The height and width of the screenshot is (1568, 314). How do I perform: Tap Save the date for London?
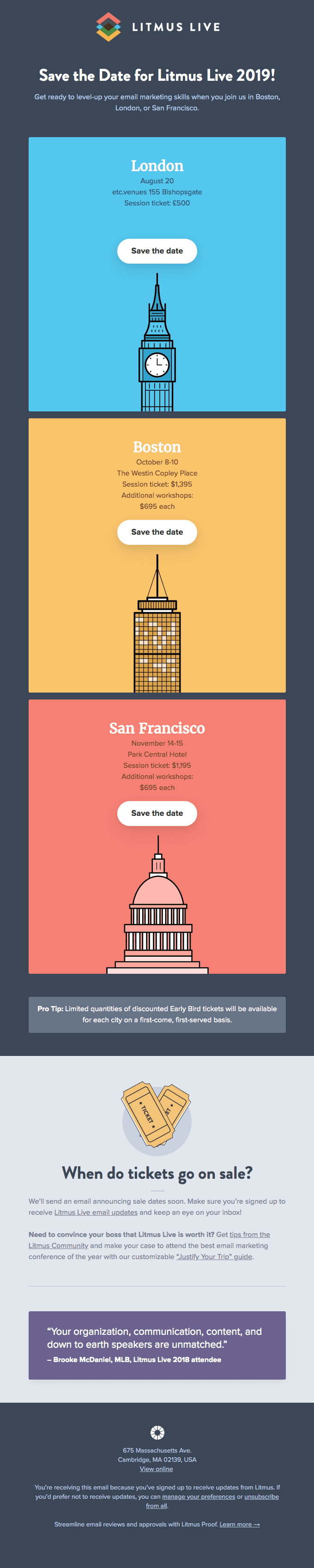157,251
